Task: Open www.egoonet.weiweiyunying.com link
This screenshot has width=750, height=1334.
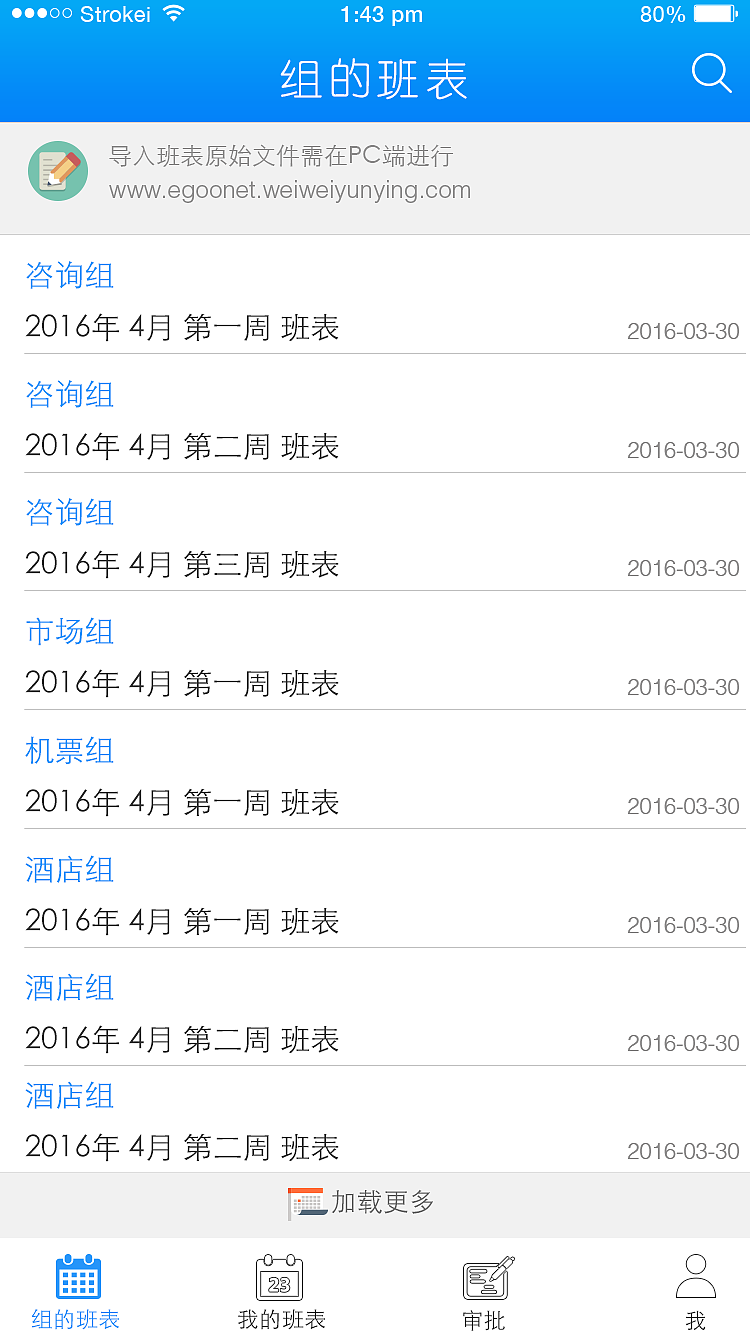Action: point(292,188)
